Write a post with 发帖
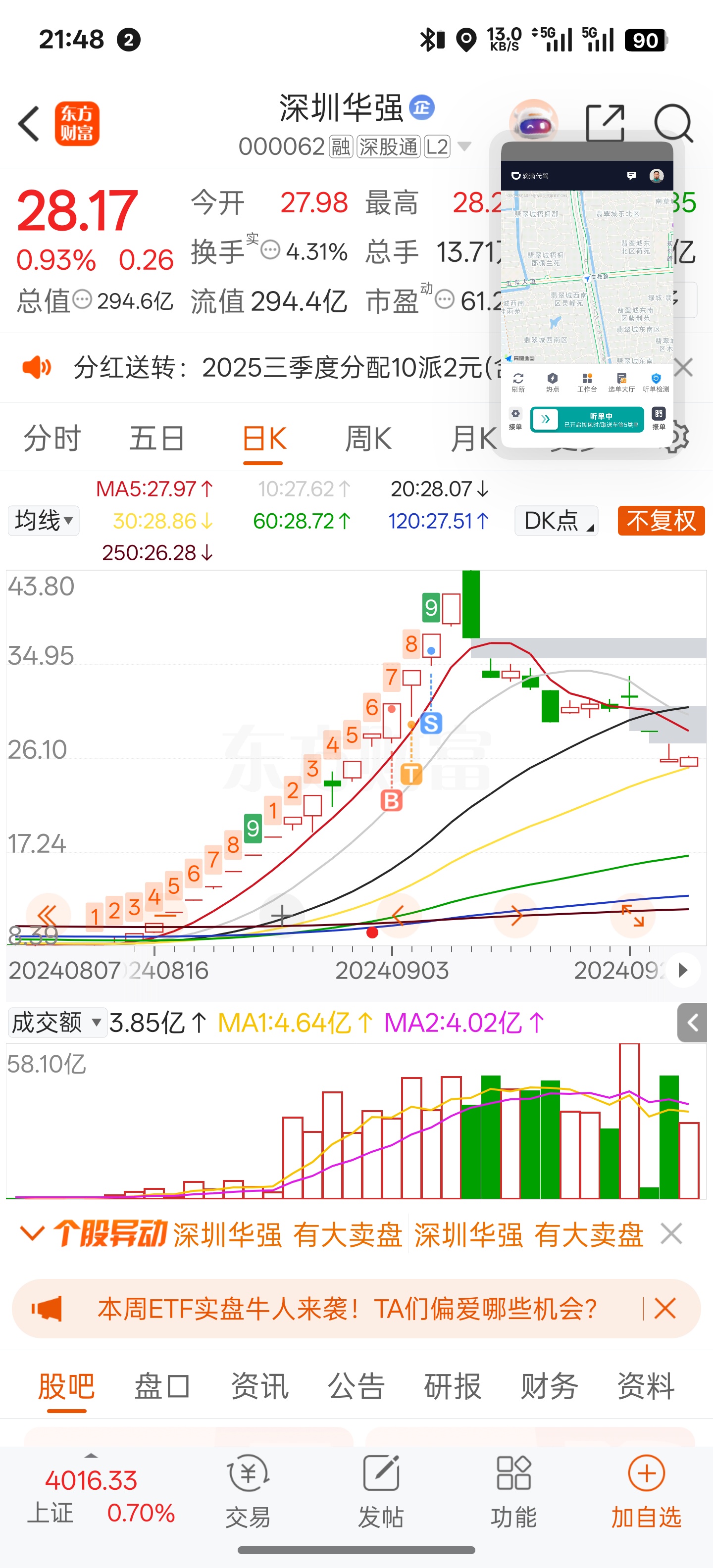713x1568 pixels. [x=381, y=1491]
